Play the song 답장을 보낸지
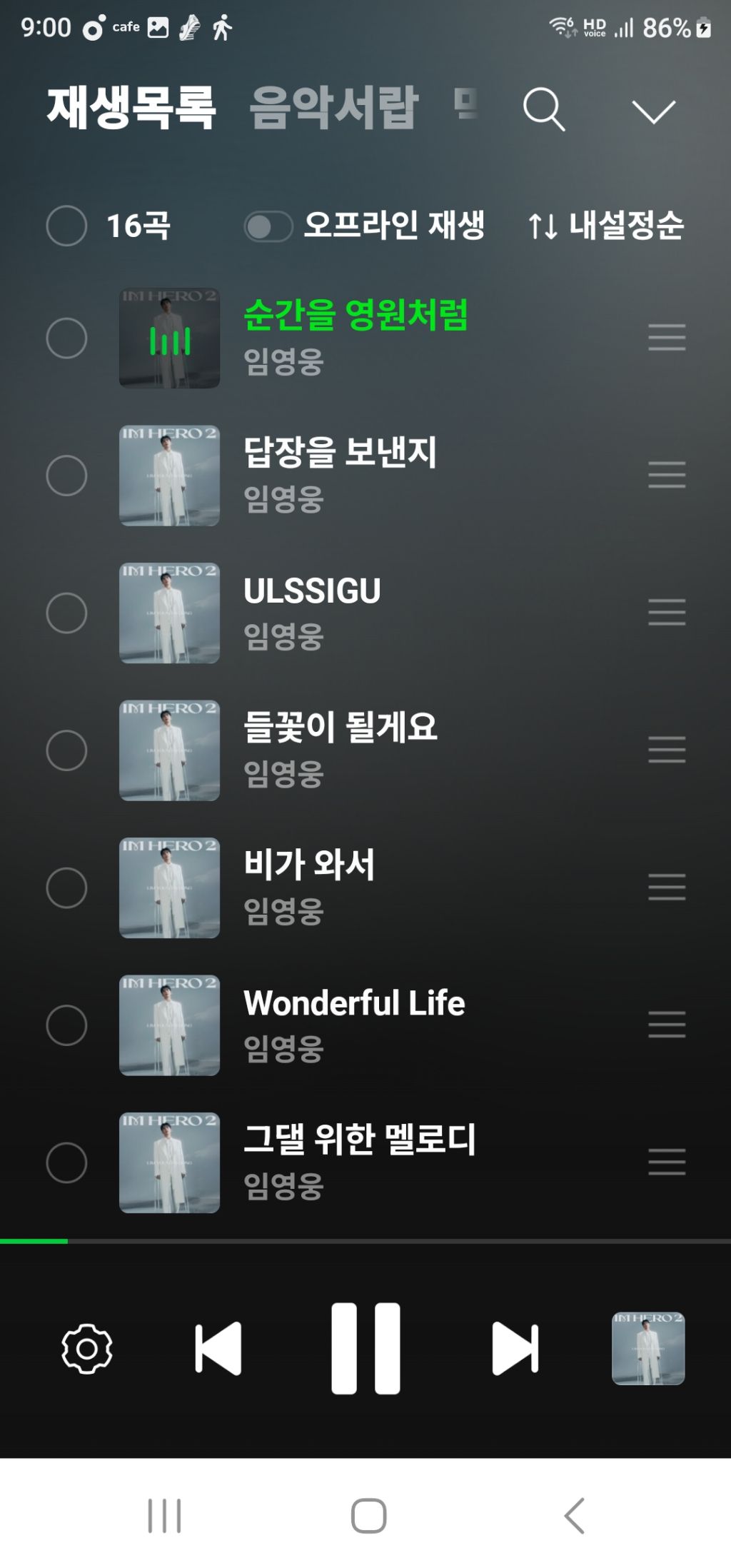 pyautogui.click(x=340, y=453)
